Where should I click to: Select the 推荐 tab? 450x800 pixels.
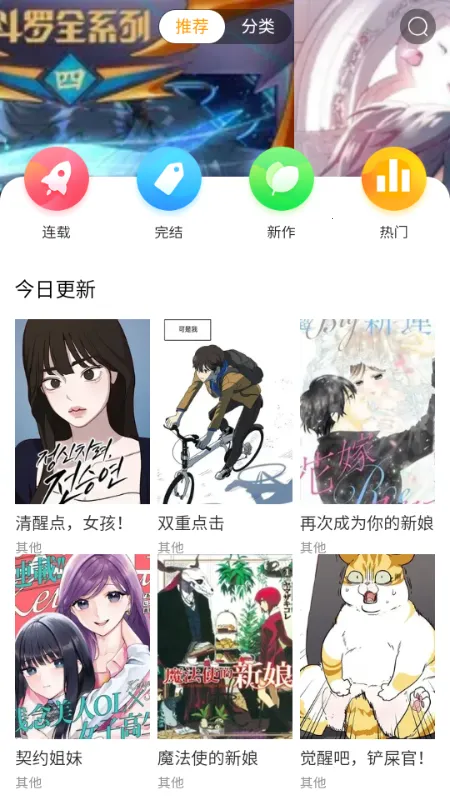click(x=192, y=27)
